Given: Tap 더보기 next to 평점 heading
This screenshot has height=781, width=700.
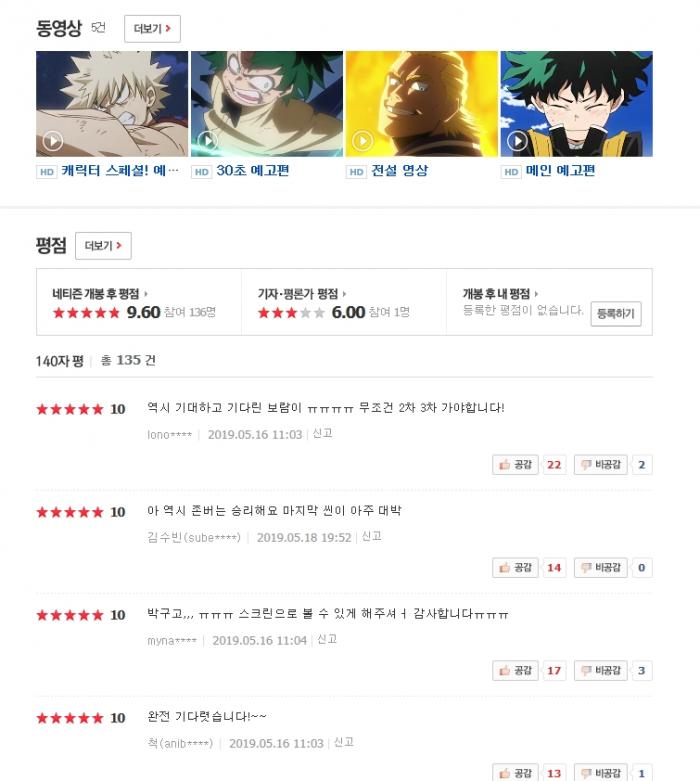Looking at the screenshot, I should pyautogui.click(x=103, y=246).
